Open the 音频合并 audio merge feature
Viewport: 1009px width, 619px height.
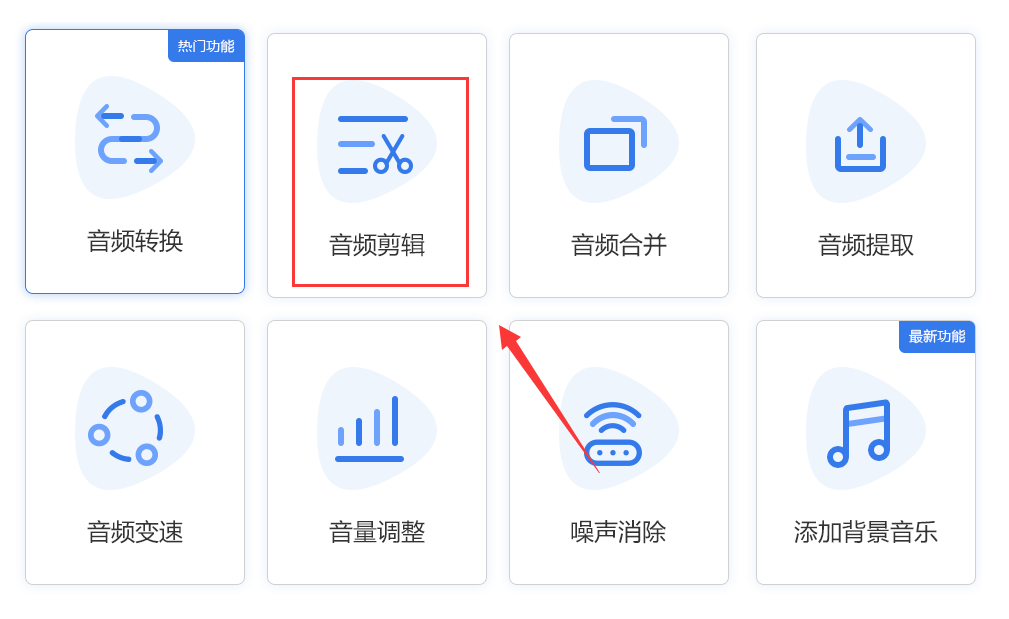point(619,166)
